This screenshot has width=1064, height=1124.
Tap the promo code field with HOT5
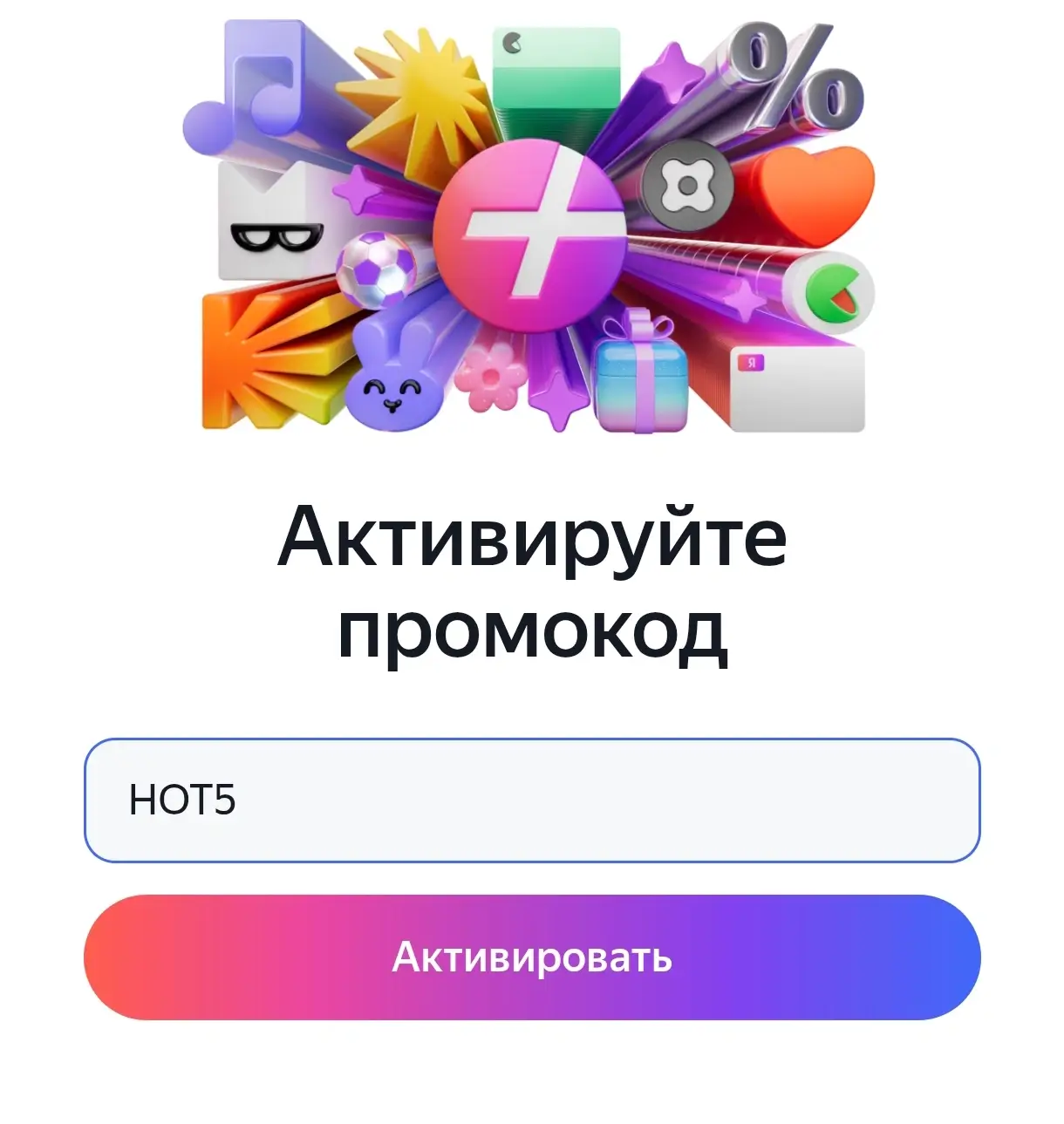(532, 800)
